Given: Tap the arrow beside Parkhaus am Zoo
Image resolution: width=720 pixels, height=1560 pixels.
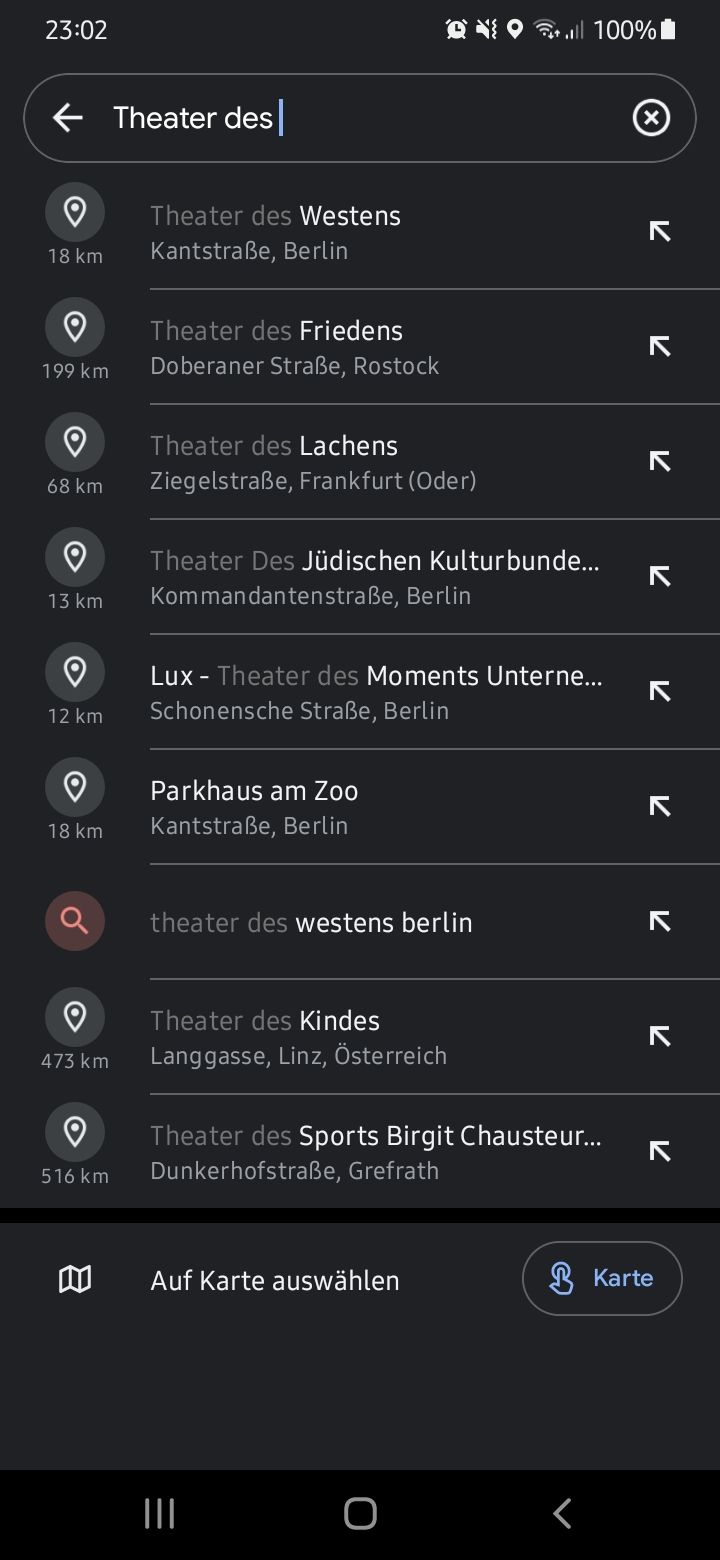Looking at the screenshot, I should coord(659,807).
